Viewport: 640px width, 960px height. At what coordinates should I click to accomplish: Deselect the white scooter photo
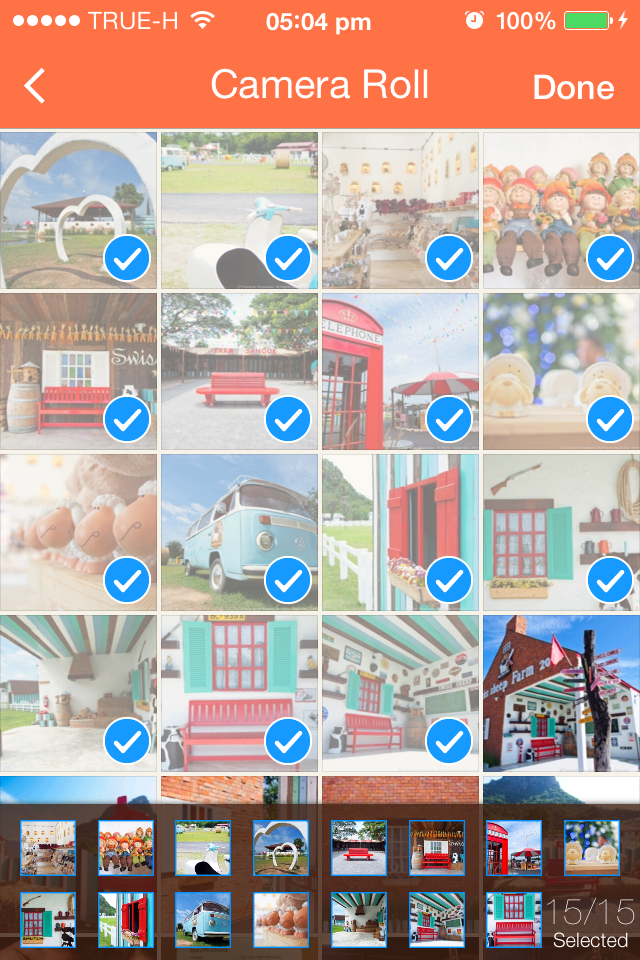240,210
